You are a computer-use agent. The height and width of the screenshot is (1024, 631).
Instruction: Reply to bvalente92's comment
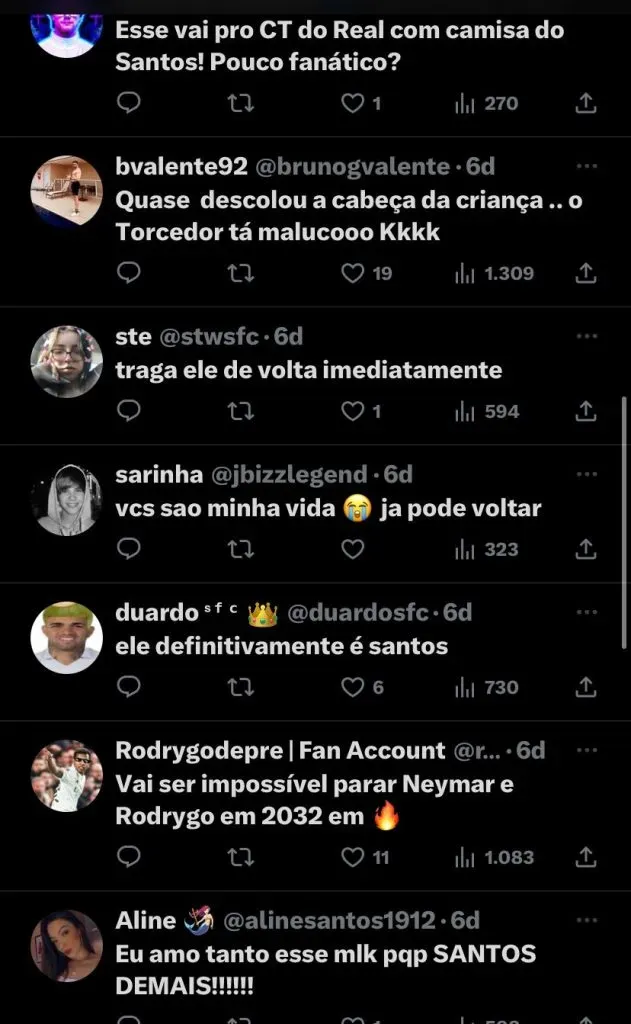pyautogui.click(x=129, y=273)
